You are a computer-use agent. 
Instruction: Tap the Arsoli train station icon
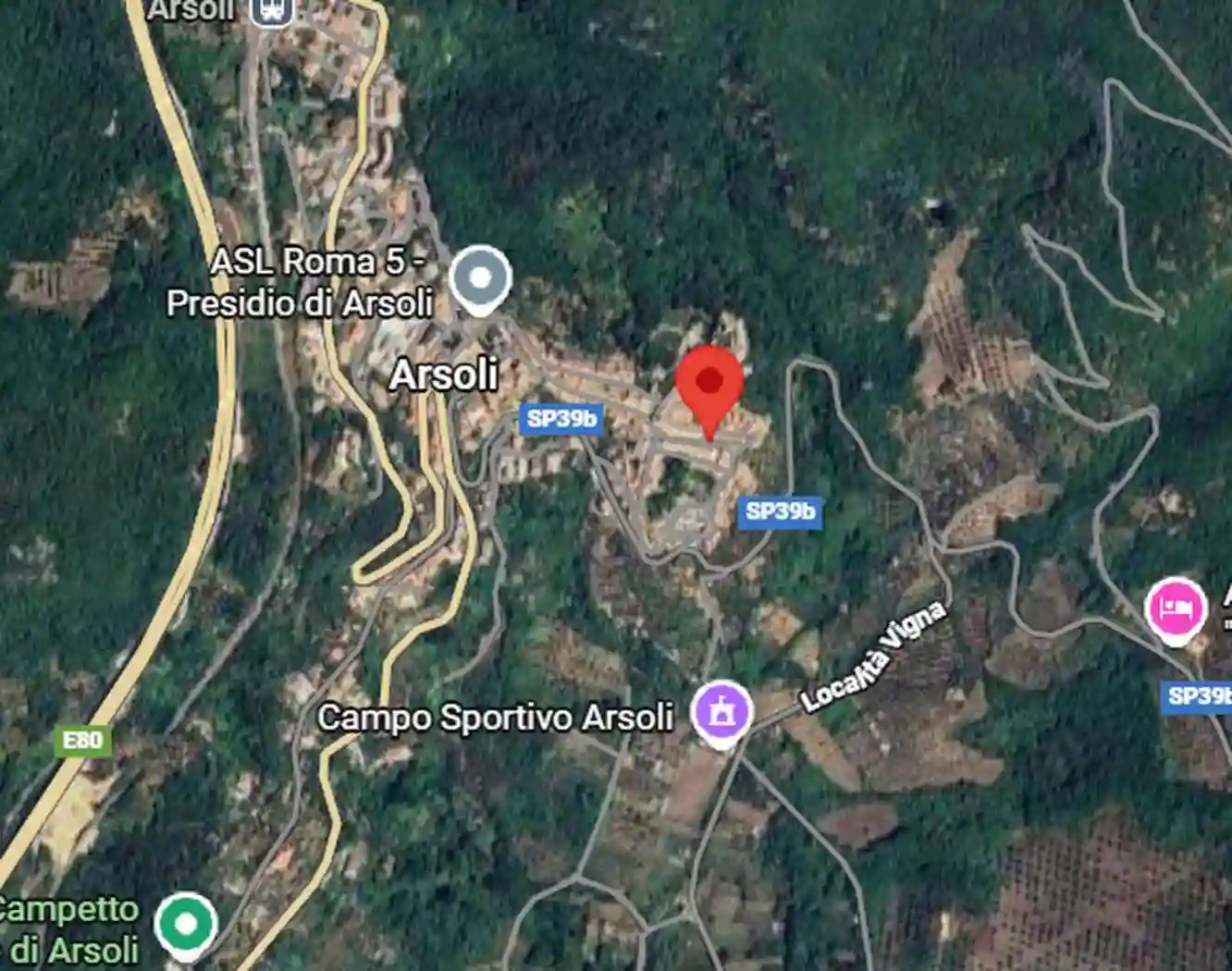click(271, 10)
